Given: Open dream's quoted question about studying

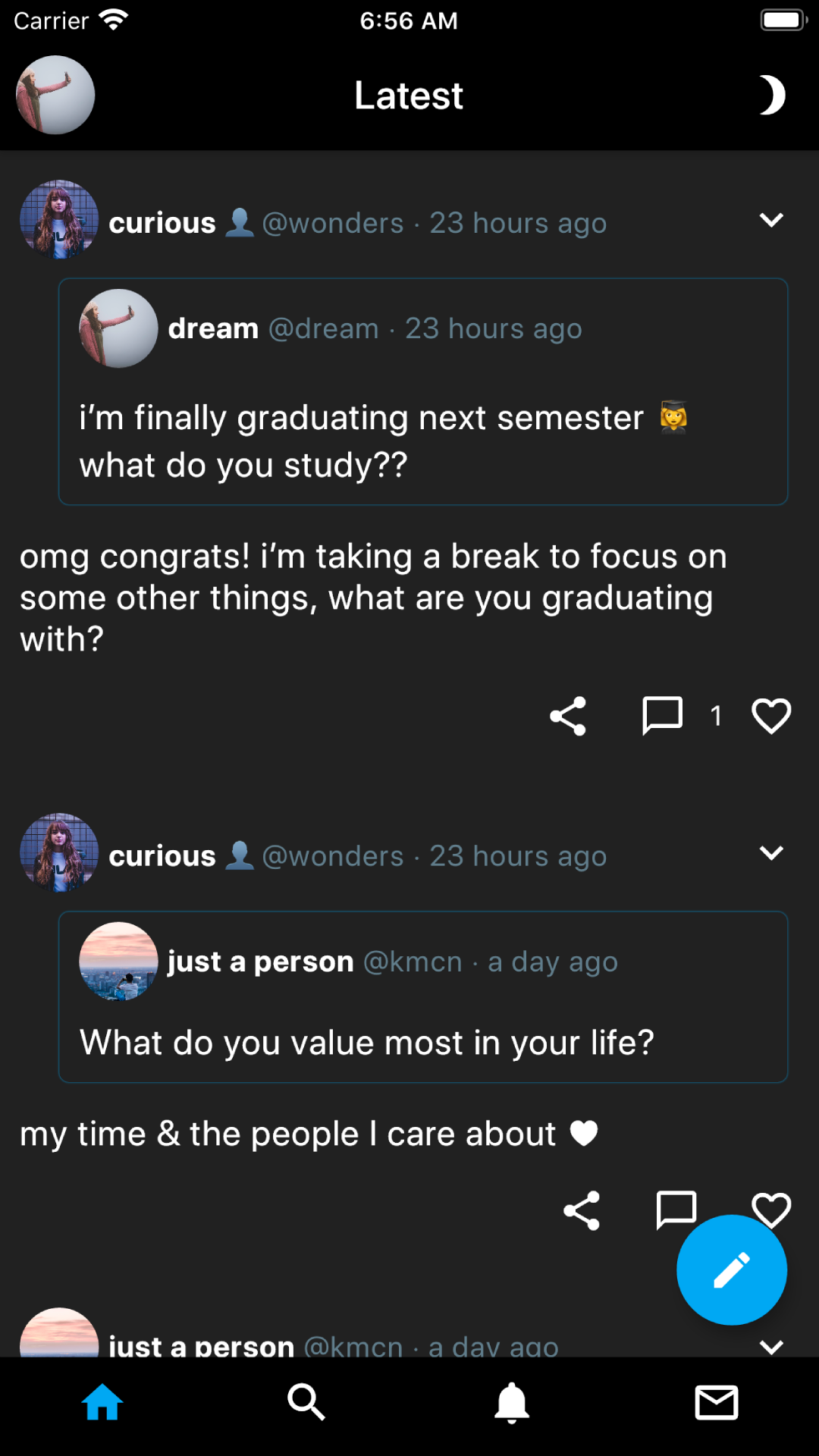Looking at the screenshot, I should coord(423,391).
